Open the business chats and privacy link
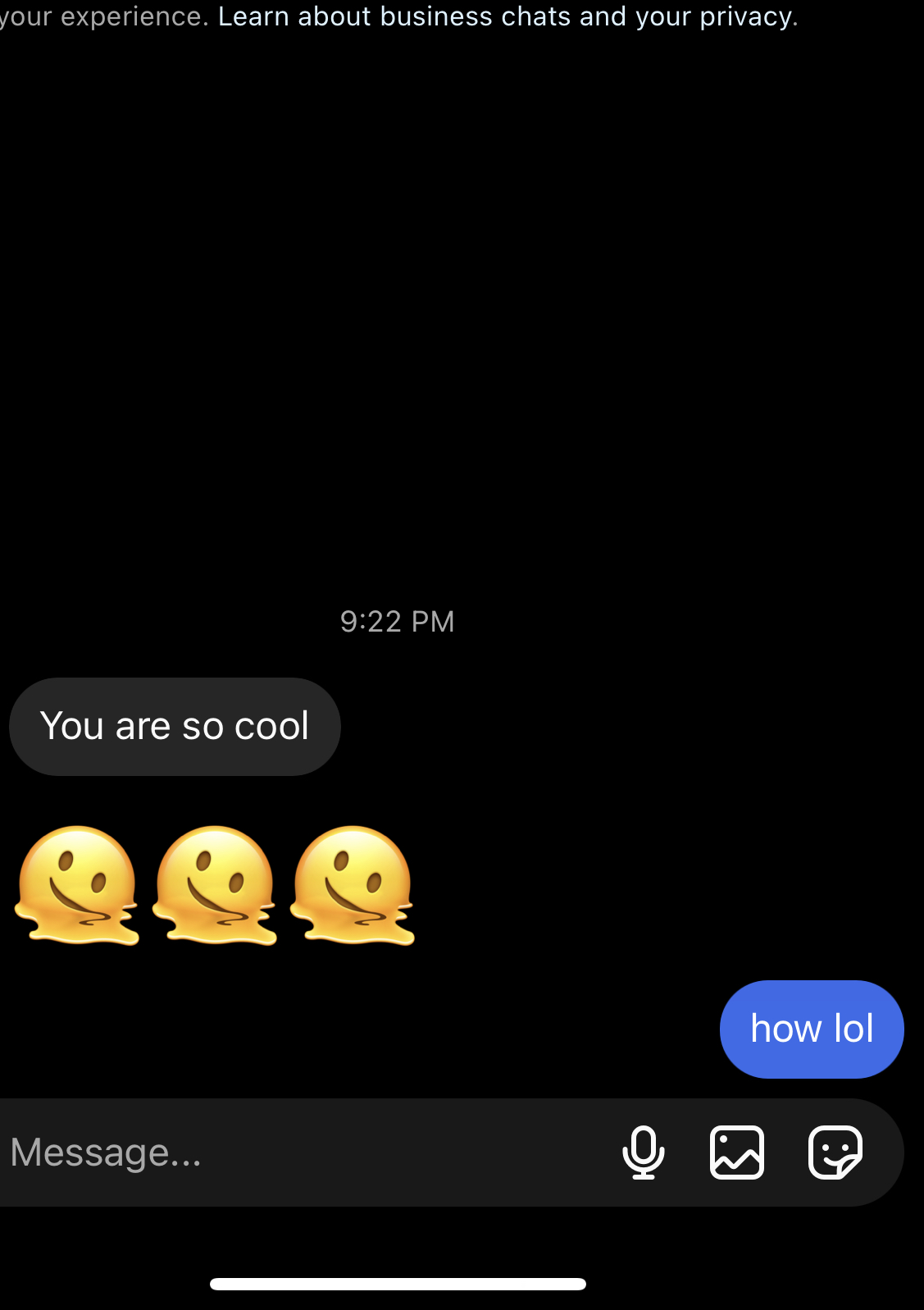The height and width of the screenshot is (1310, 924). click(x=507, y=16)
